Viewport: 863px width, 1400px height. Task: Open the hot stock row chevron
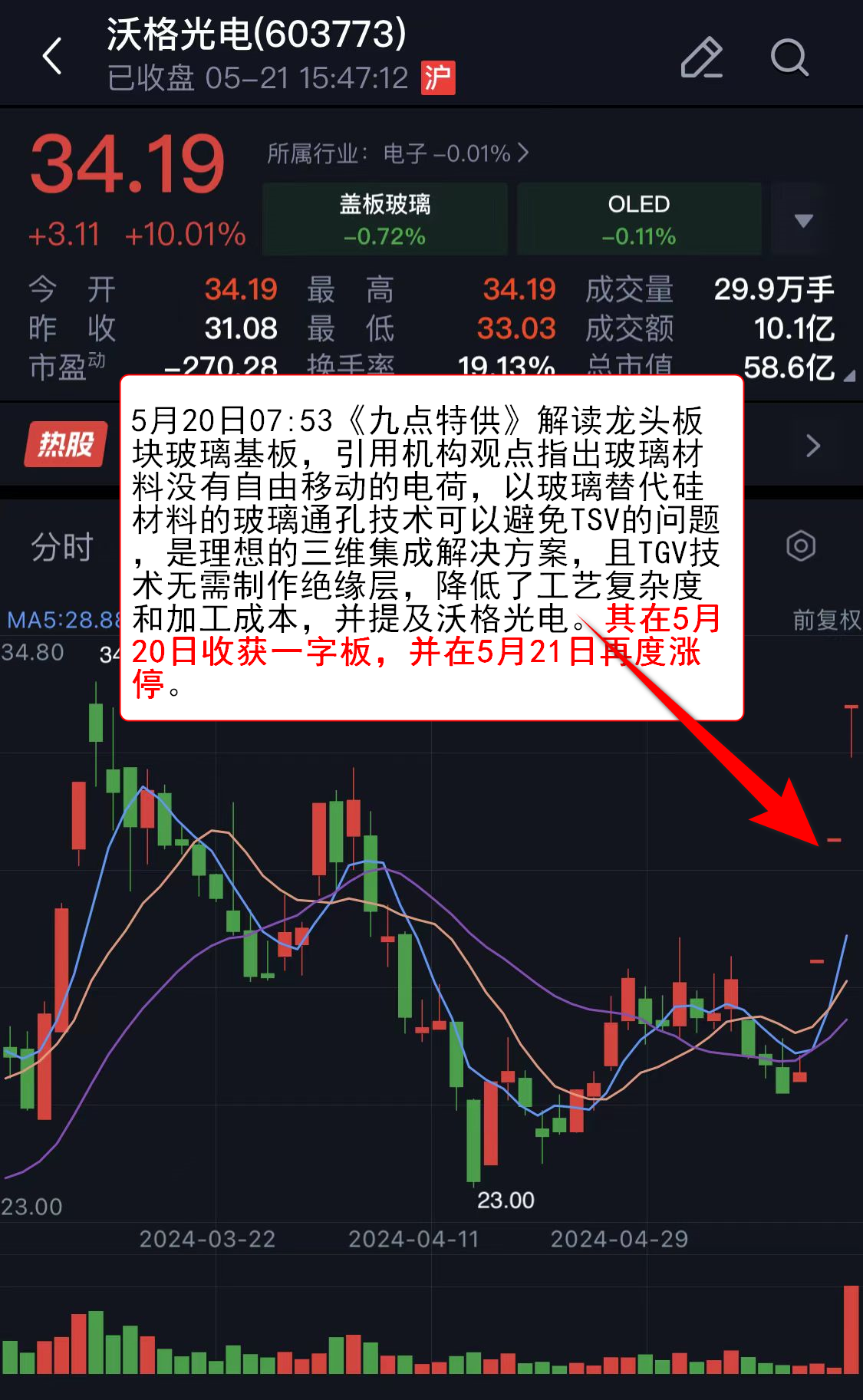(813, 446)
